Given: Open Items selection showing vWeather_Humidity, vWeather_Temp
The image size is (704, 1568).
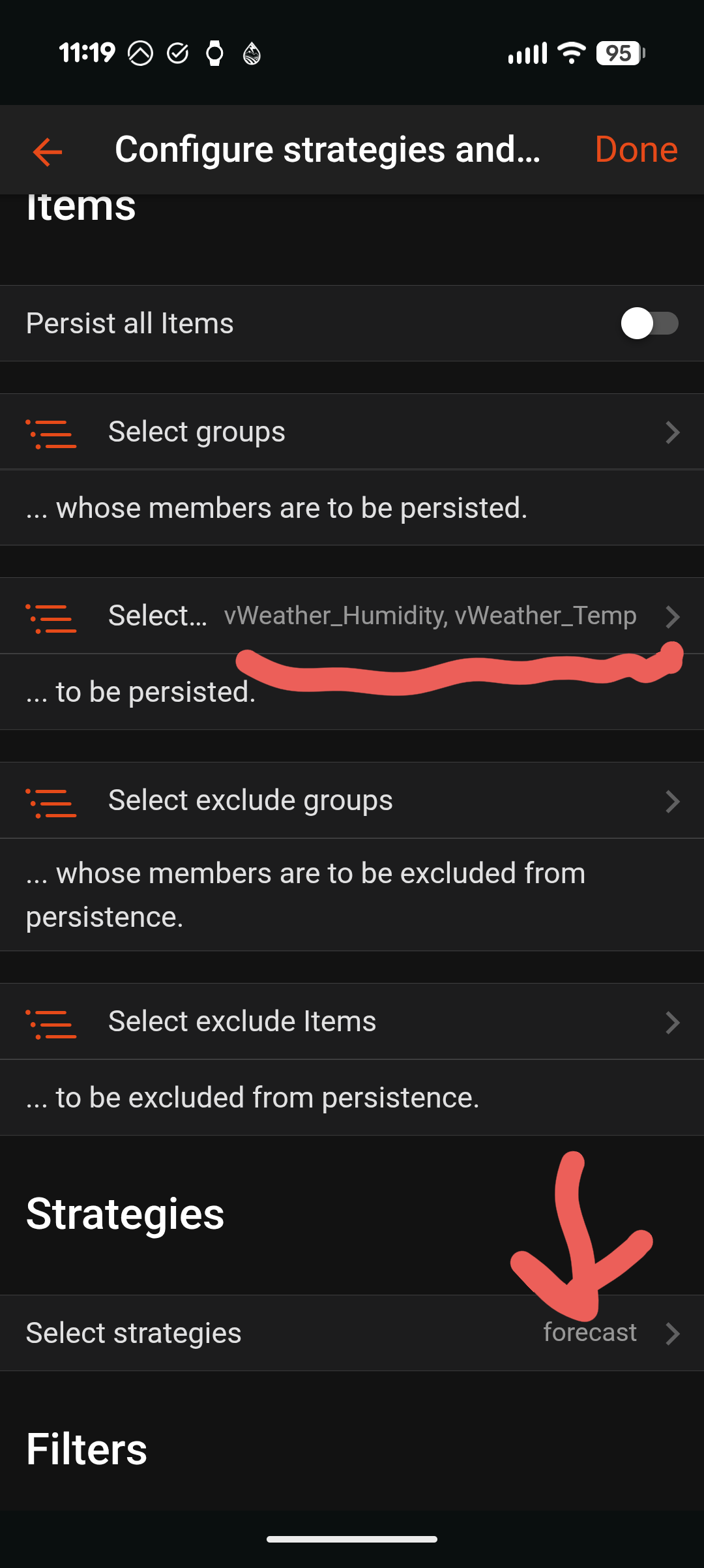Looking at the screenshot, I should pos(352,616).
